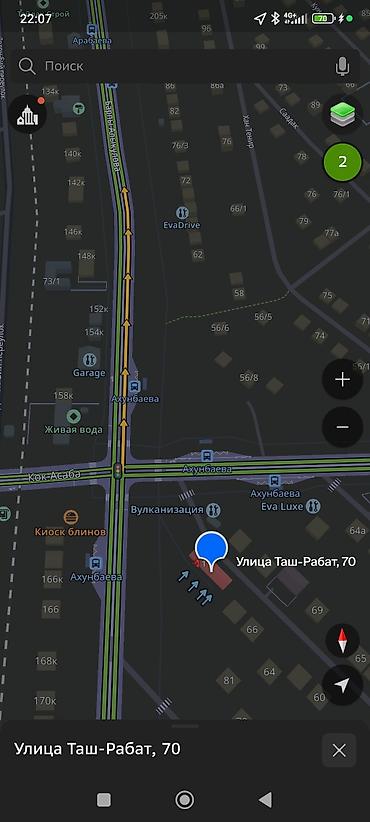
Task: Center the map on my location
Action: coord(342,685)
